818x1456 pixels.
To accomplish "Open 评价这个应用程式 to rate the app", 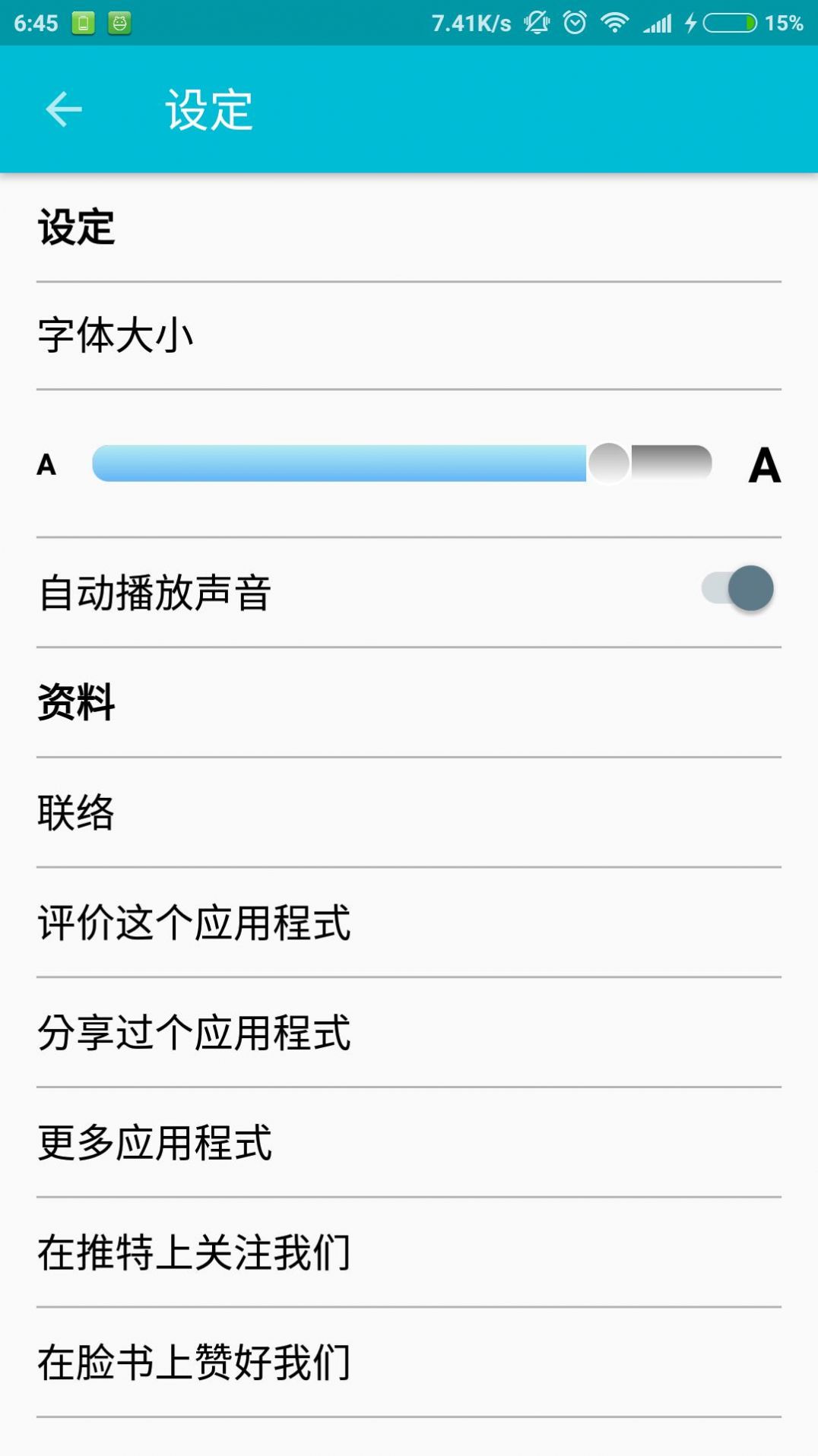I will tap(409, 923).
